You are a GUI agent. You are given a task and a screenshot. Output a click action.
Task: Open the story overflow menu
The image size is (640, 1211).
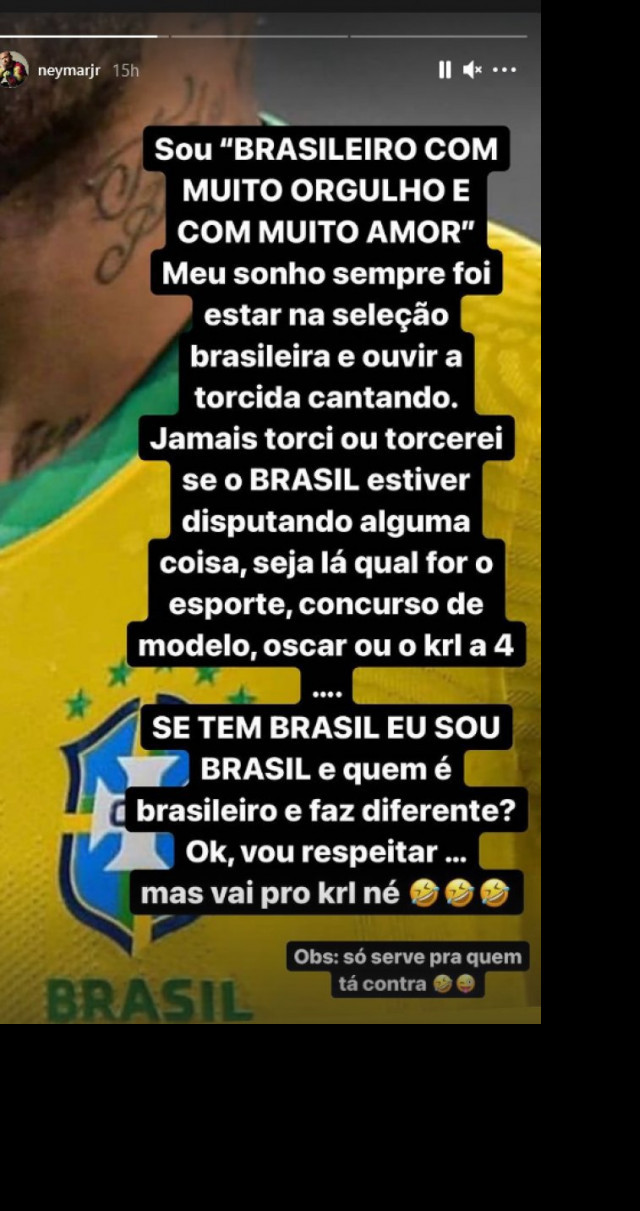505,70
